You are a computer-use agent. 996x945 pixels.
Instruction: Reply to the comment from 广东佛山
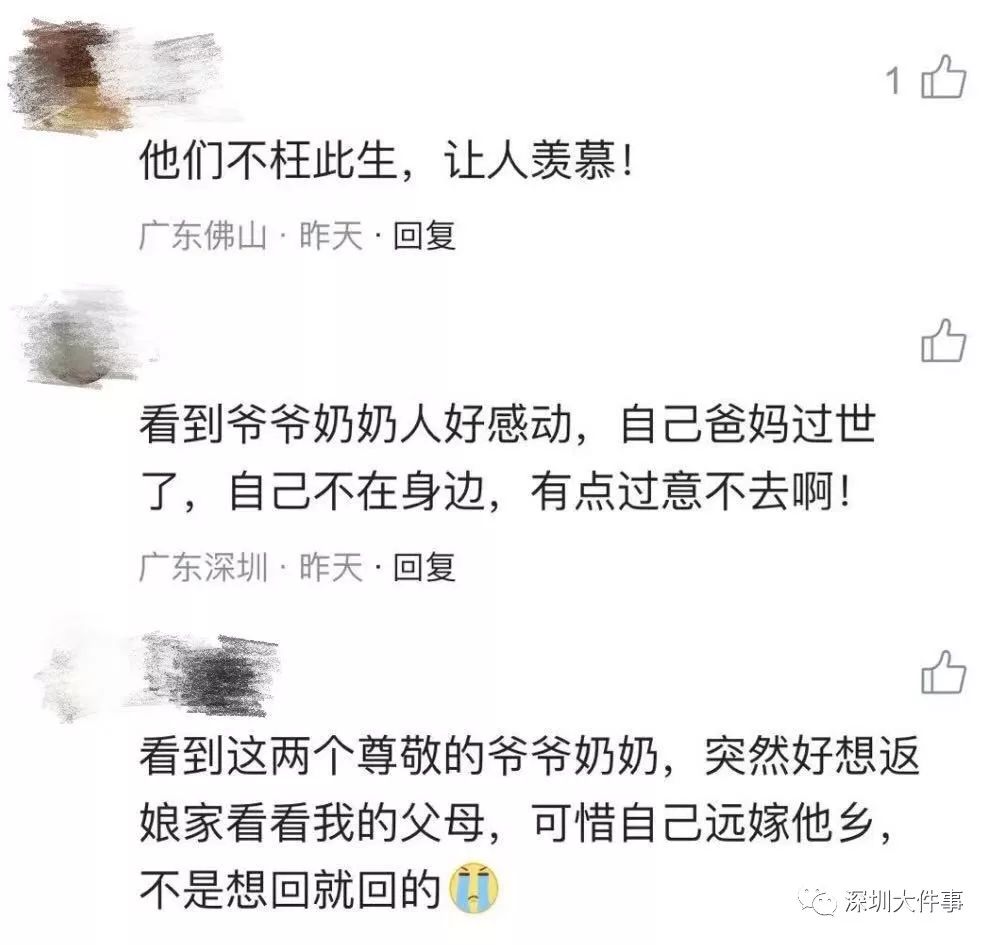(x=424, y=237)
